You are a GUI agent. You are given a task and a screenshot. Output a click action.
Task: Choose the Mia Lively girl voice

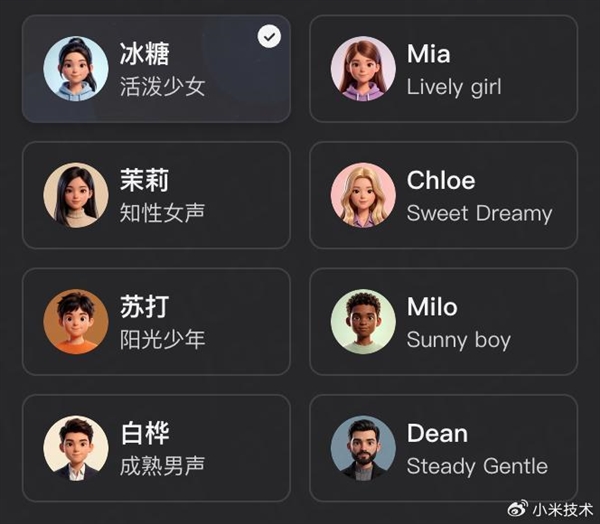(x=443, y=69)
